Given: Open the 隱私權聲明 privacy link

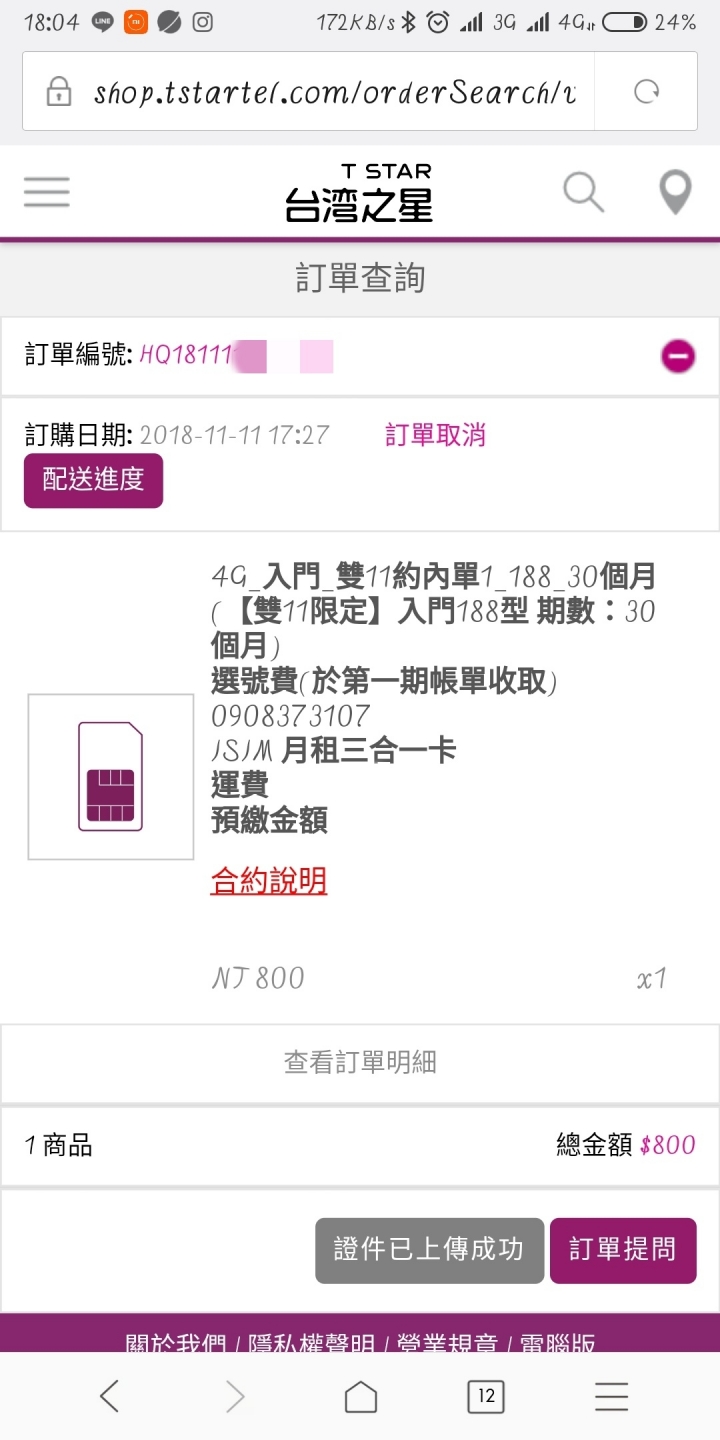Looking at the screenshot, I should (x=314, y=1342).
